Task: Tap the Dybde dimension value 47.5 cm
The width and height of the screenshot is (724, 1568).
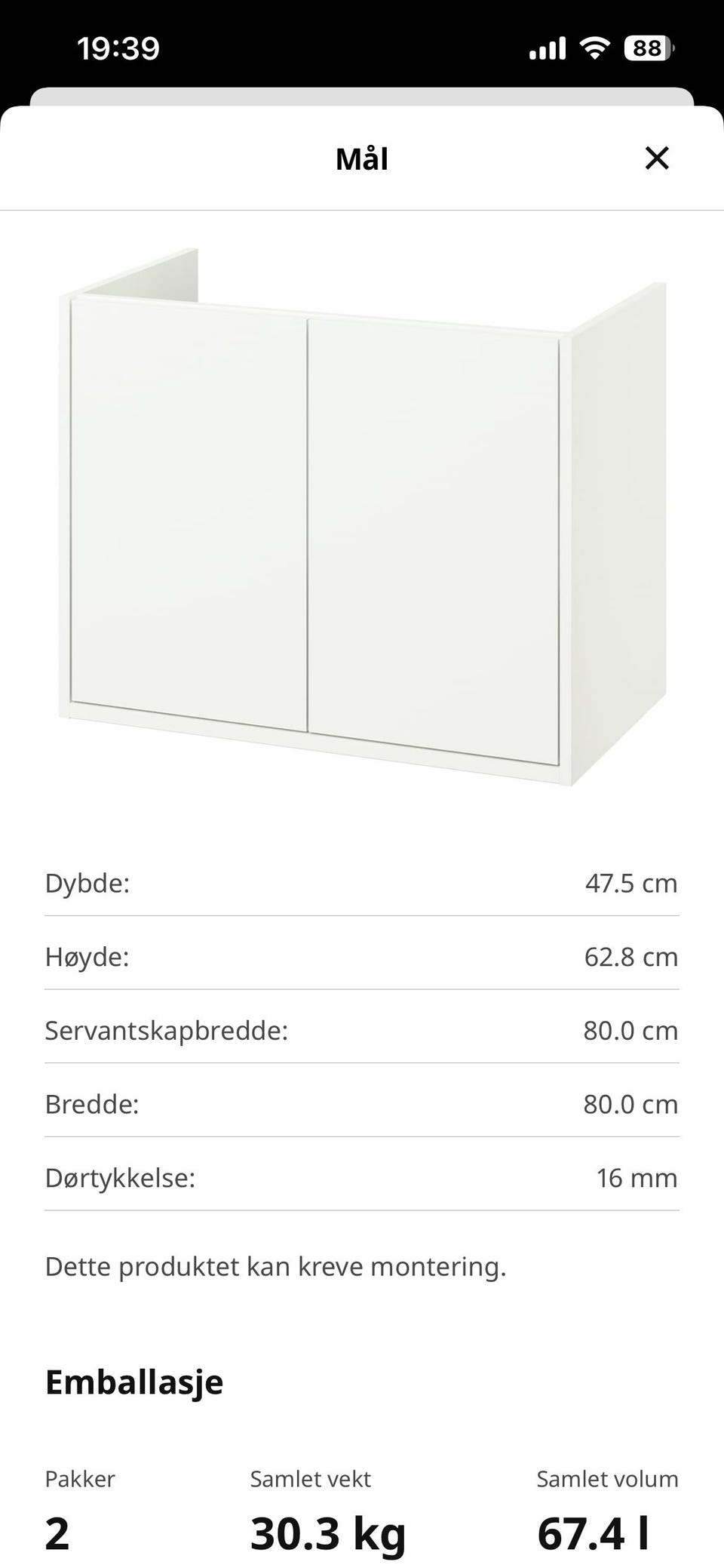Action: tap(632, 883)
